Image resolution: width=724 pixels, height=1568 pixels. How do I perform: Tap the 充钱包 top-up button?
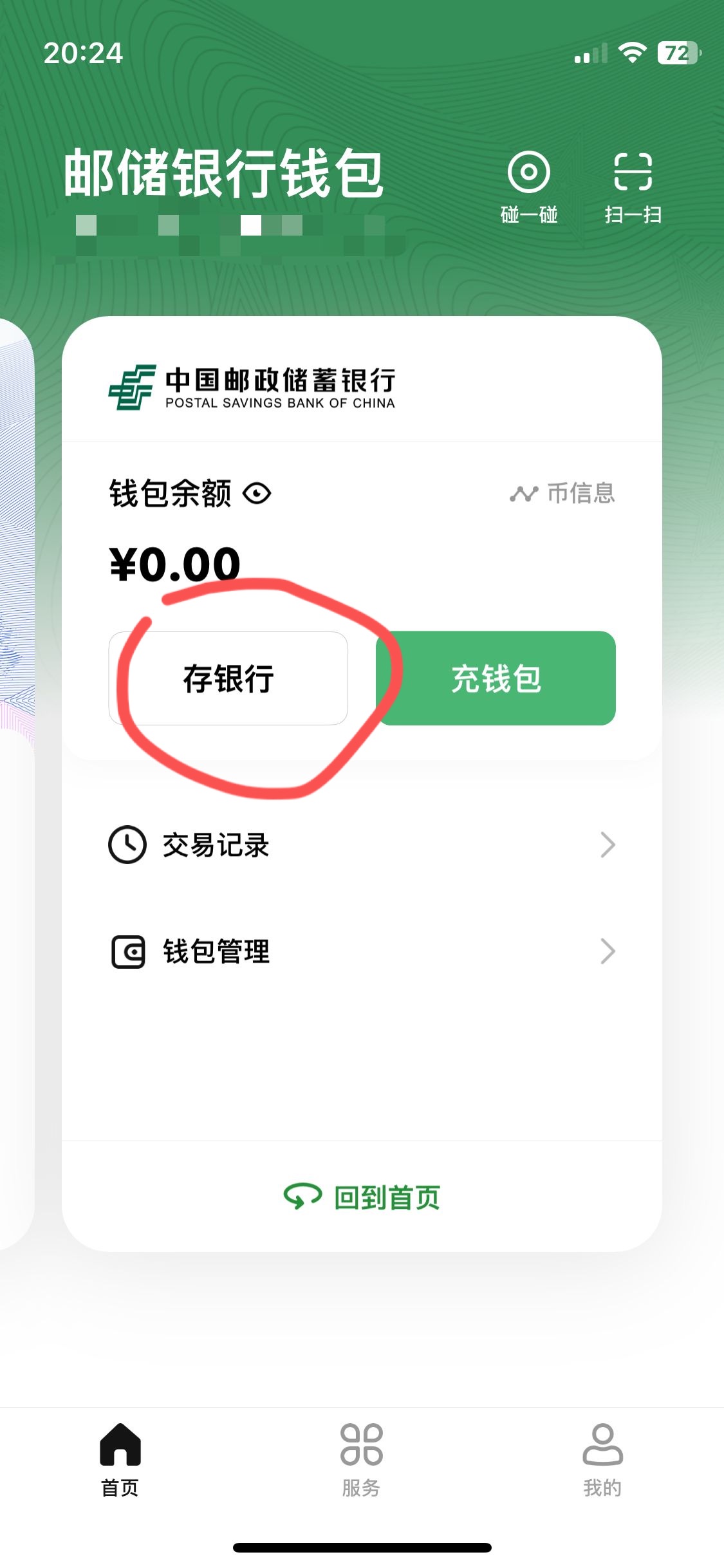[x=496, y=678]
